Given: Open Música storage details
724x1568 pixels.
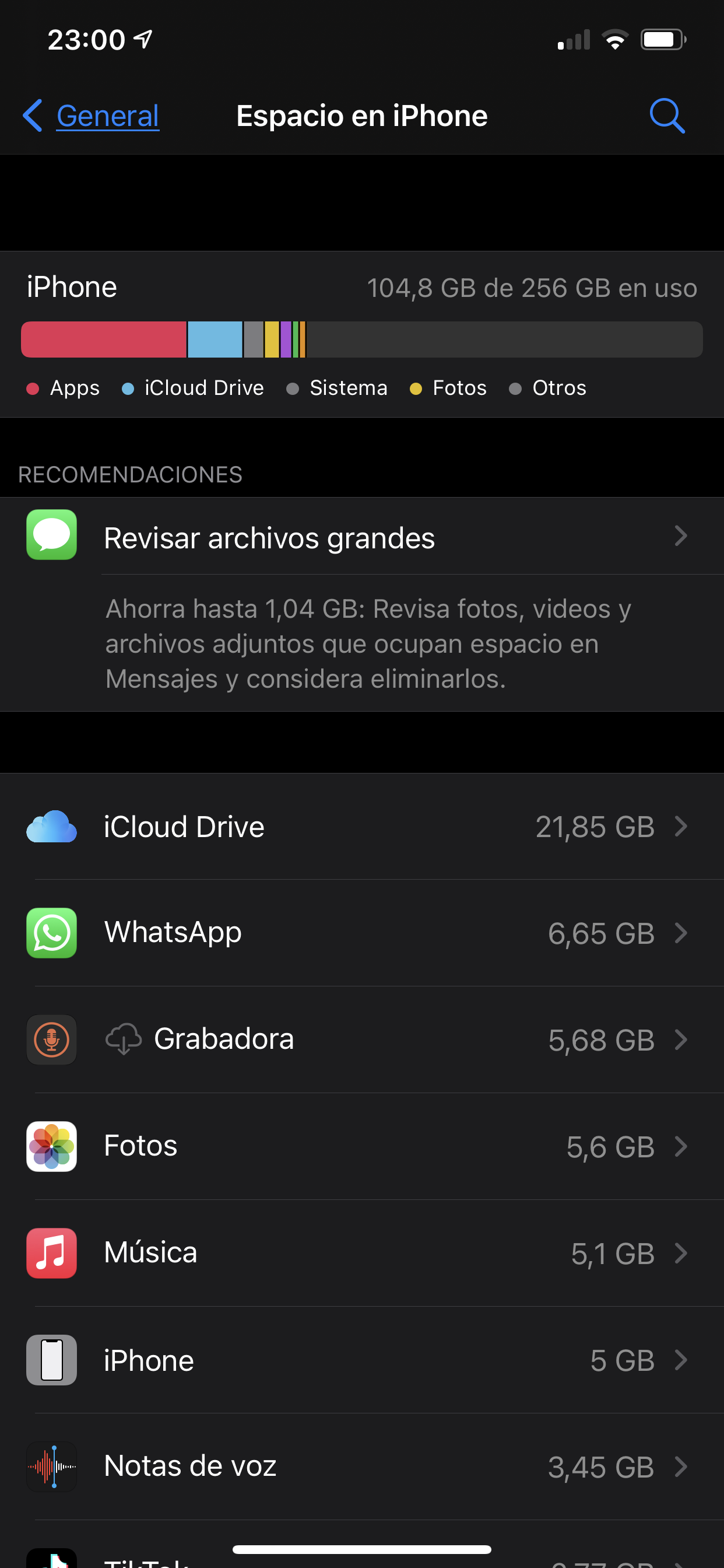Looking at the screenshot, I should (362, 1252).
